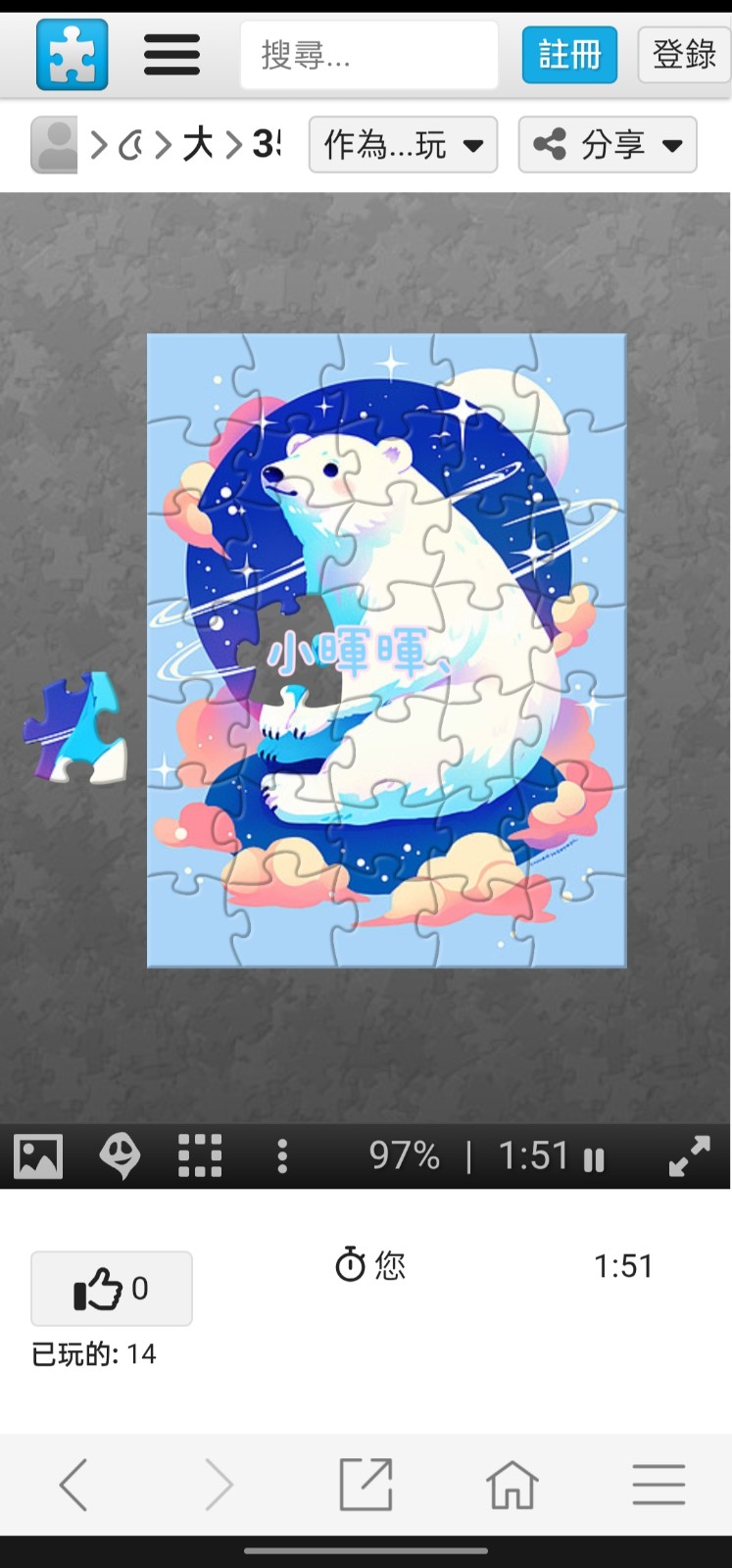The image size is (732, 1568).
Task: Open the puzzle toolbar overflow menu
Action: 282,1156
